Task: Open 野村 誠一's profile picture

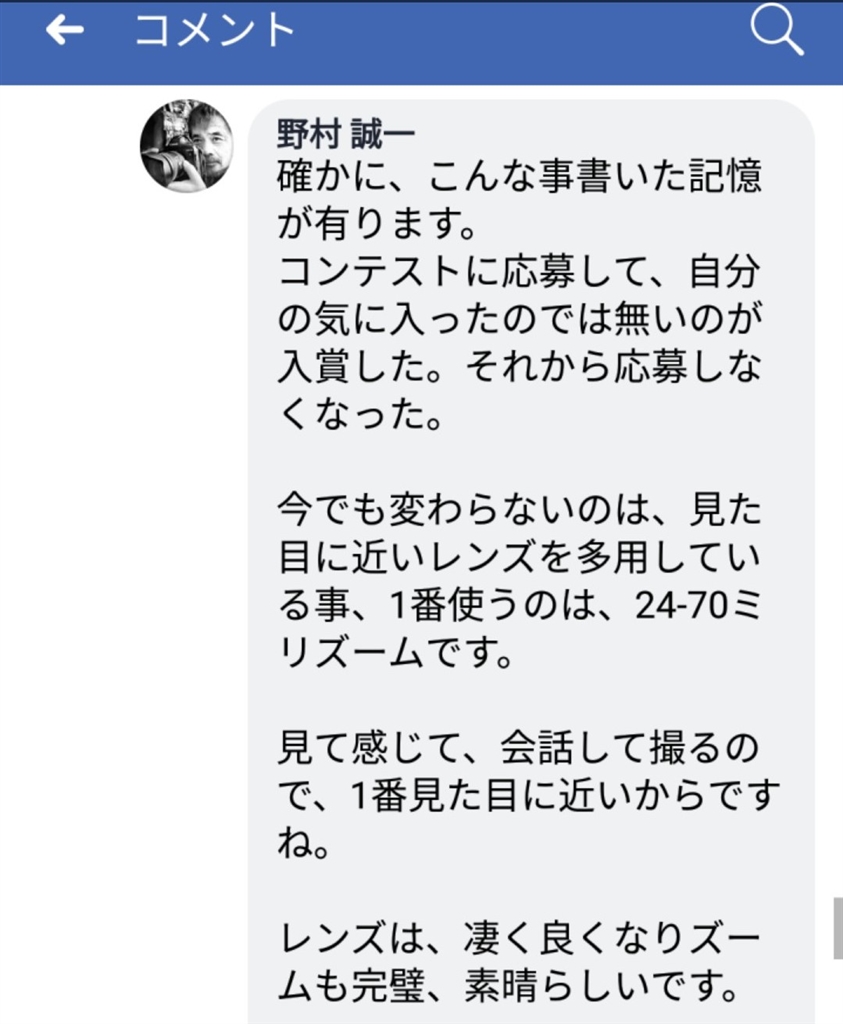Action: click(x=186, y=146)
